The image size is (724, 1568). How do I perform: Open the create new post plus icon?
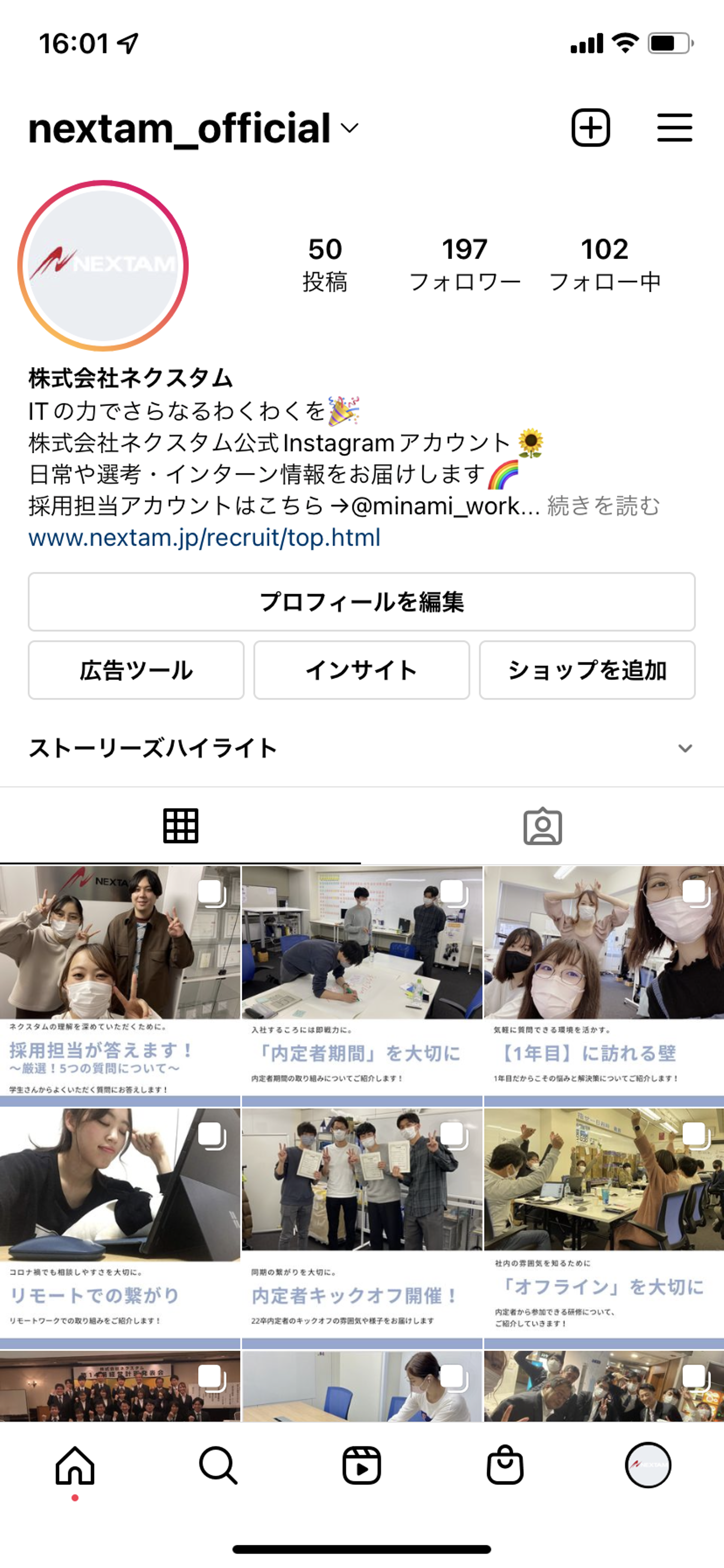click(x=590, y=128)
